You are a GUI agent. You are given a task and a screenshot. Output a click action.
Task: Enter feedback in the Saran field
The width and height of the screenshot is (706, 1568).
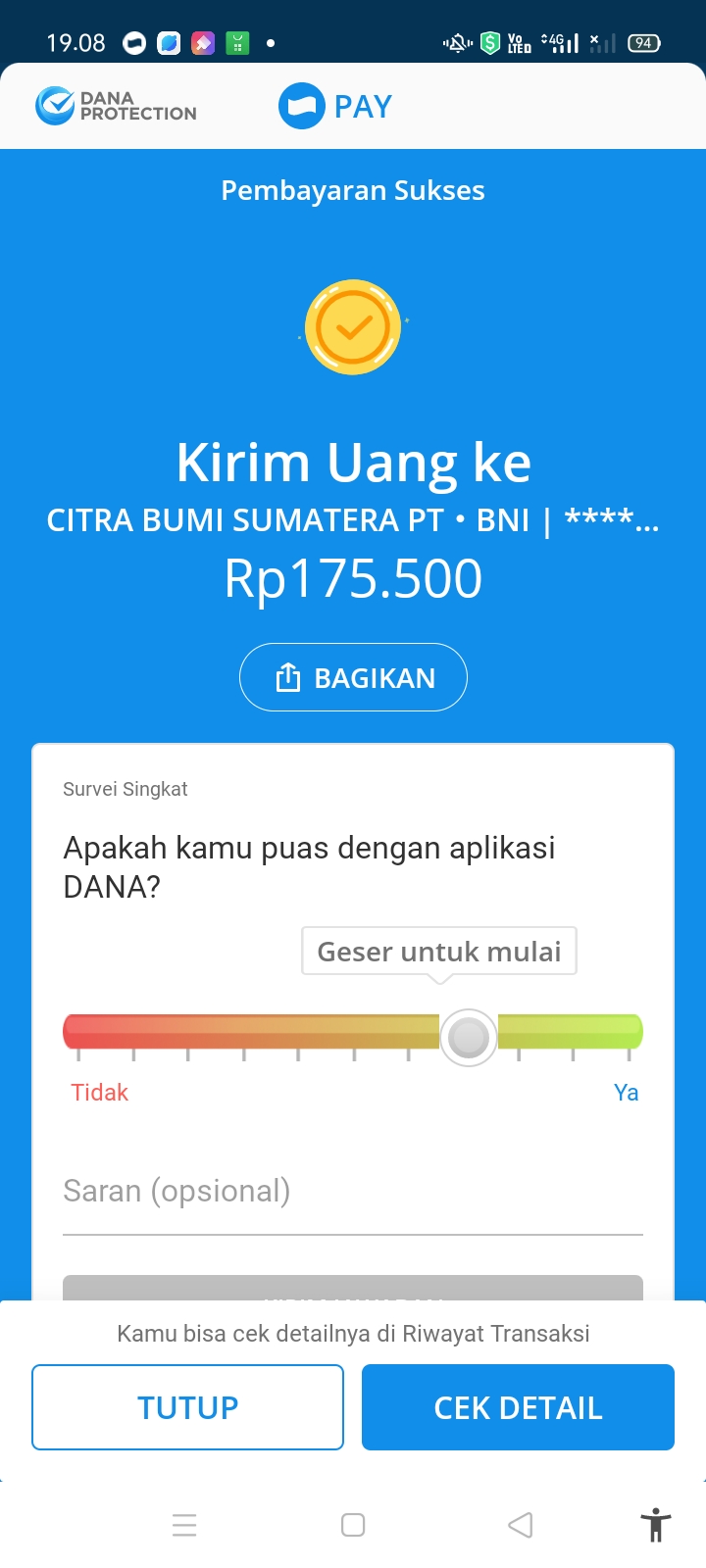point(353,1192)
